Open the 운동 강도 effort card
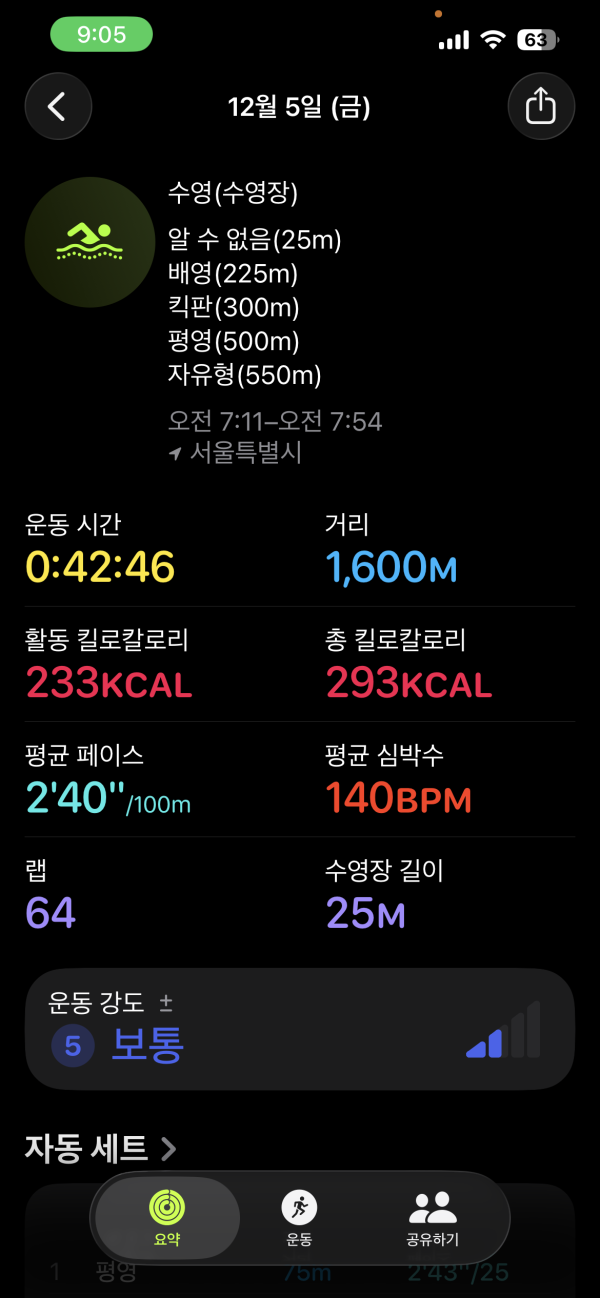 (300, 1028)
